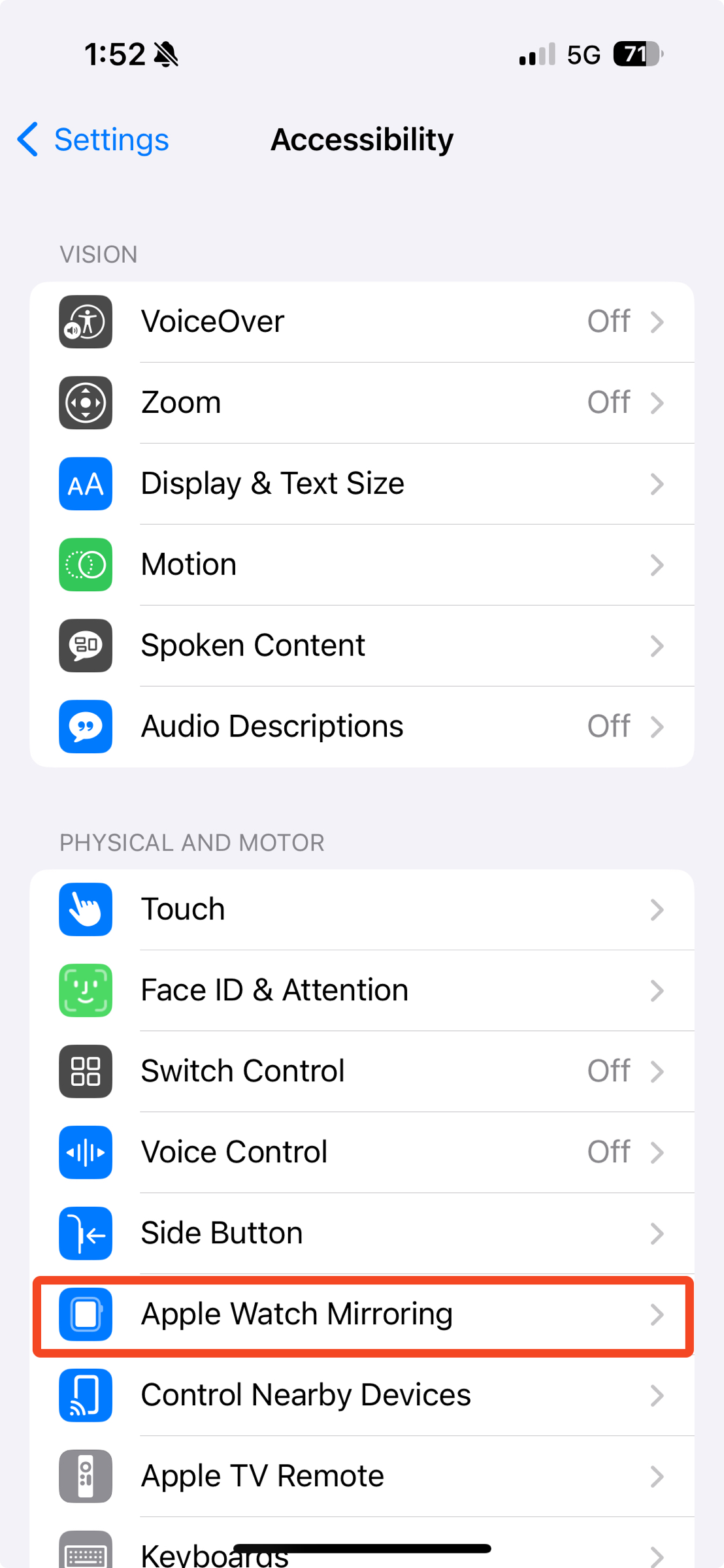Open Face ID & Attention
724x1568 pixels.
361,990
